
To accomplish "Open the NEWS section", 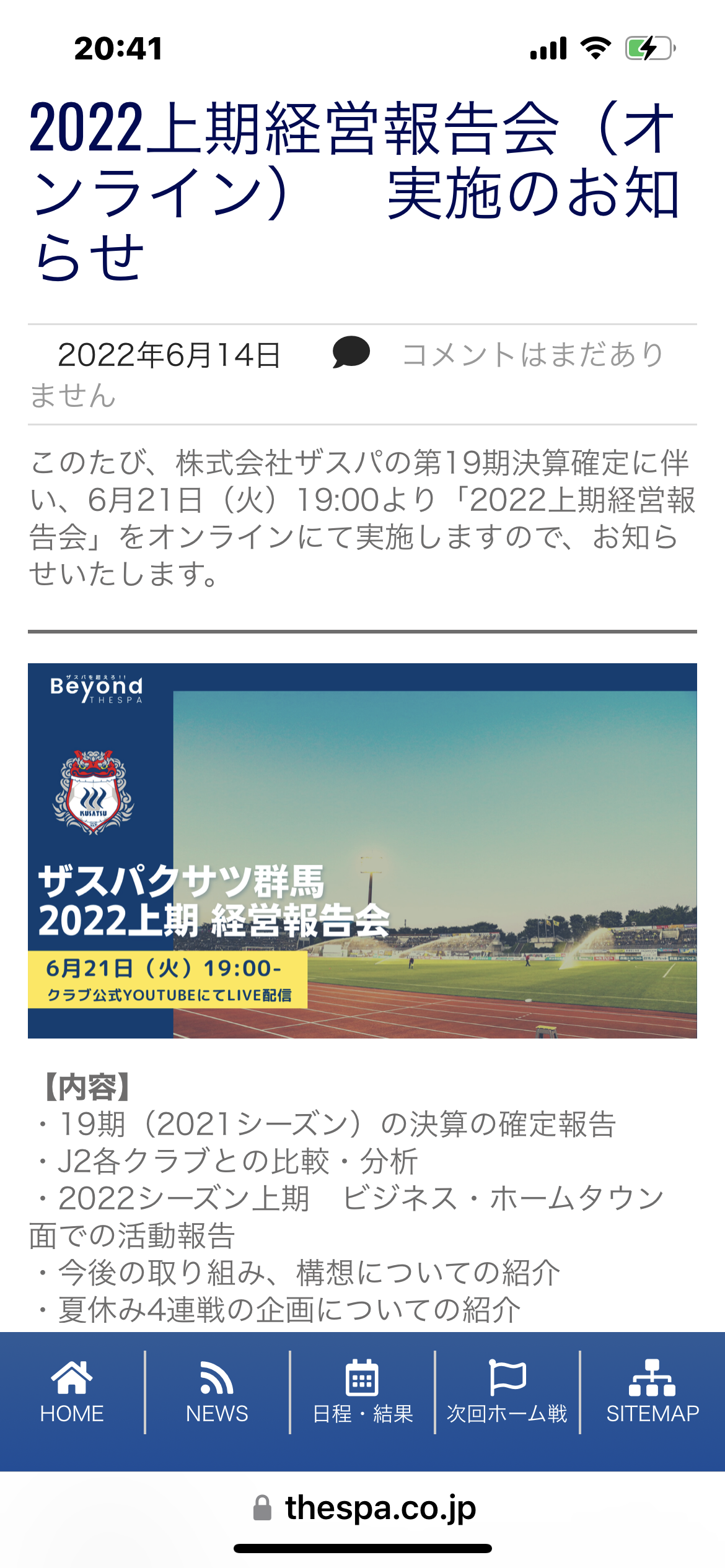I will tap(217, 1392).
